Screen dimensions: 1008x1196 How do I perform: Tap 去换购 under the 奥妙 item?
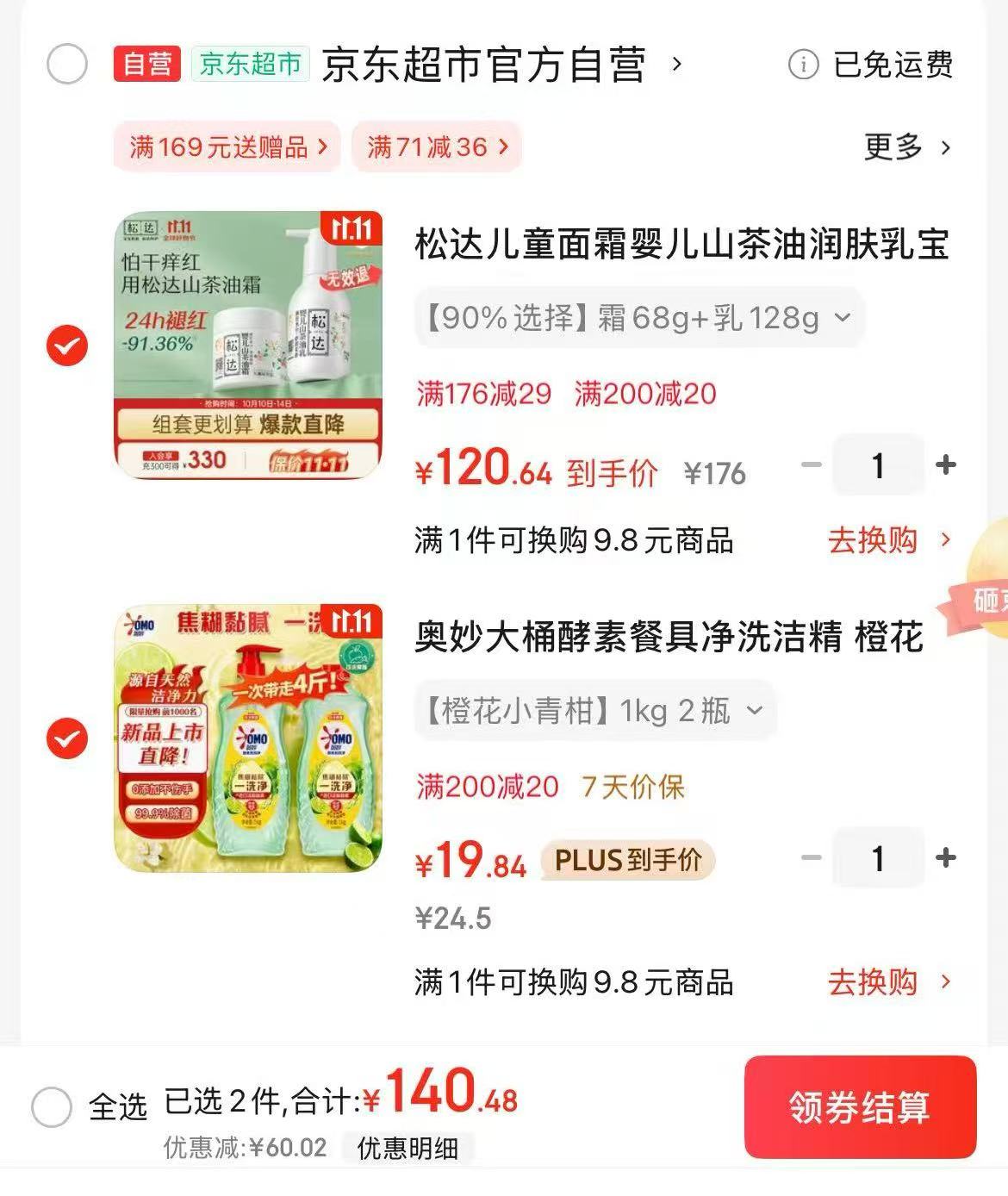click(888, 982)
